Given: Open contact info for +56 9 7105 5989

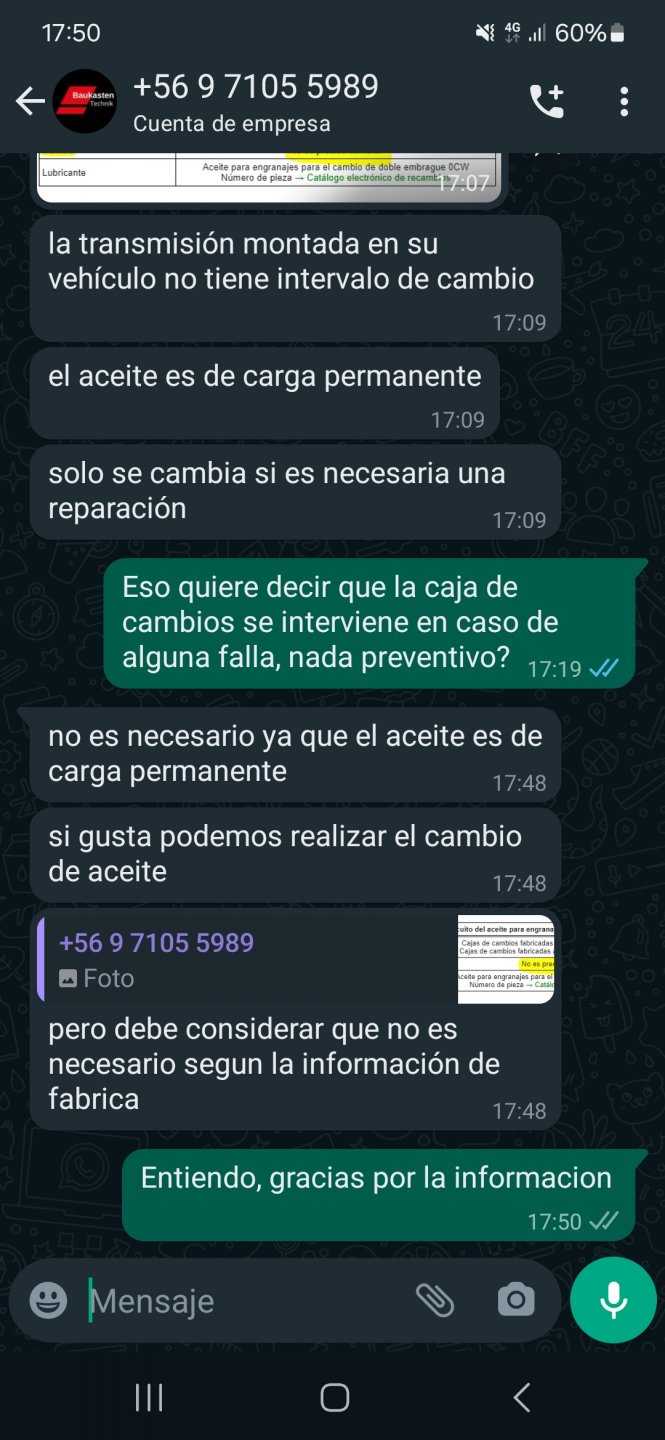Looking at the screenshot, I should tap(255, 102).
